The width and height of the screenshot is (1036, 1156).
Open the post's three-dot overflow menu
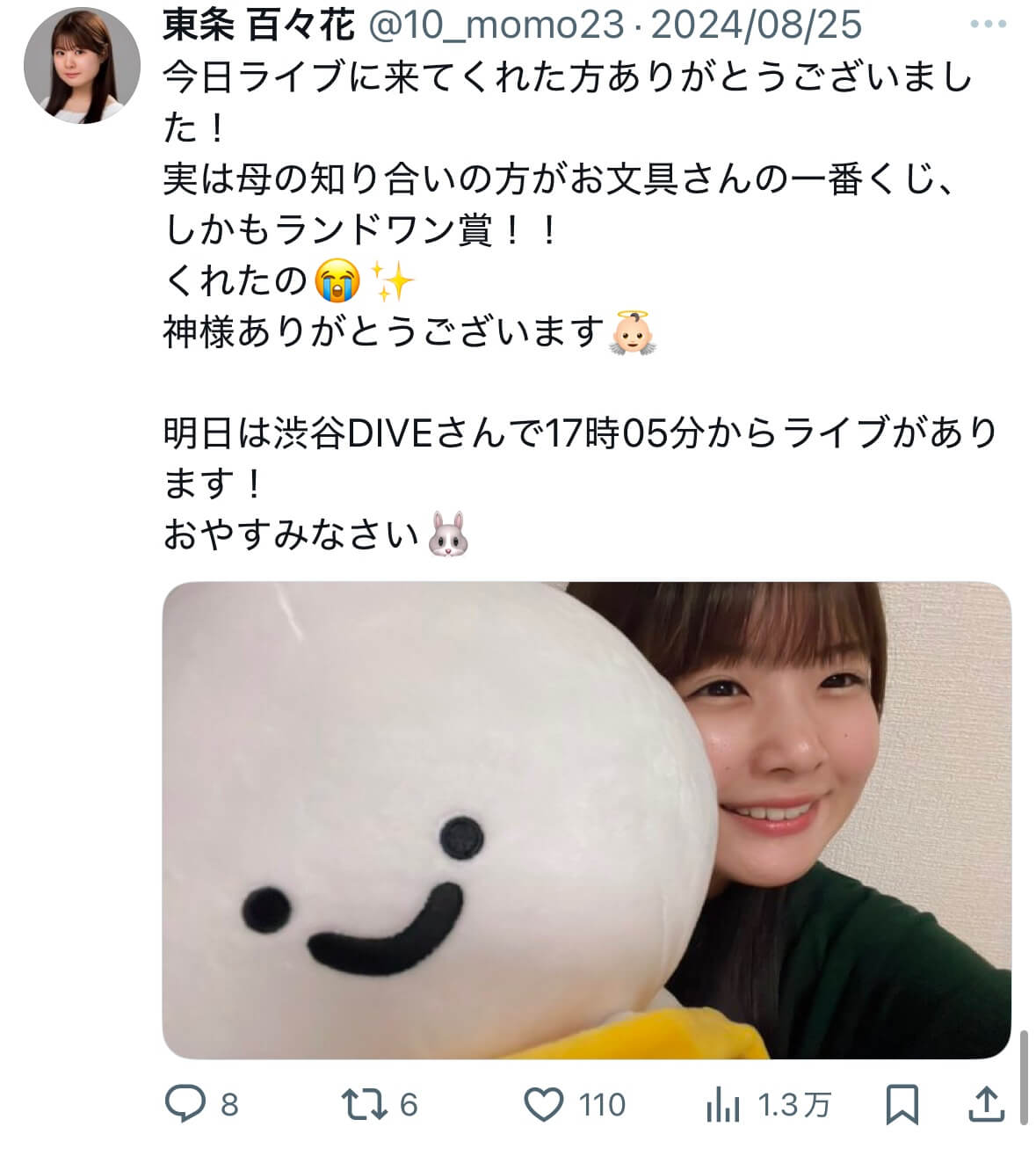click(987, 25)
